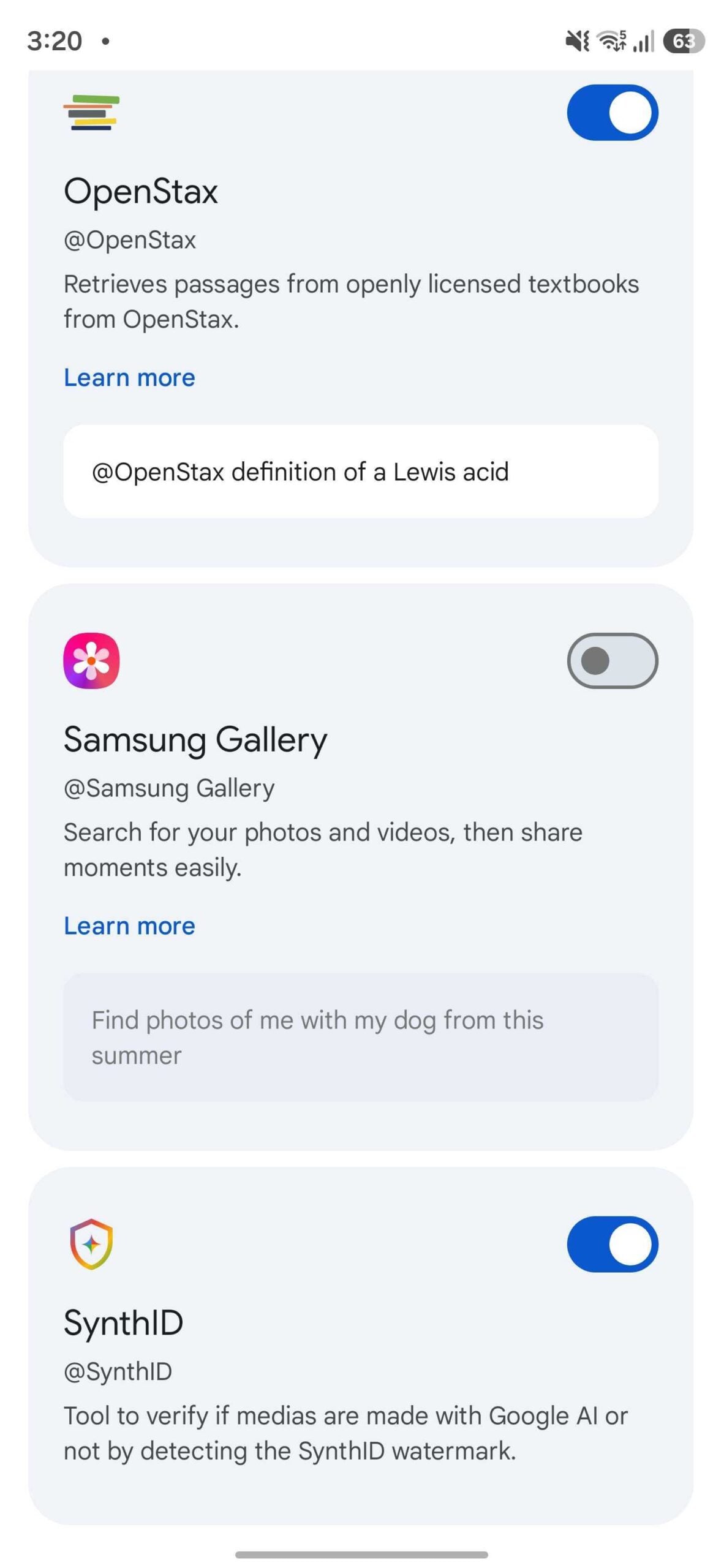
Task: Open Learn more for Samsung Gallery
Action: 129,926
